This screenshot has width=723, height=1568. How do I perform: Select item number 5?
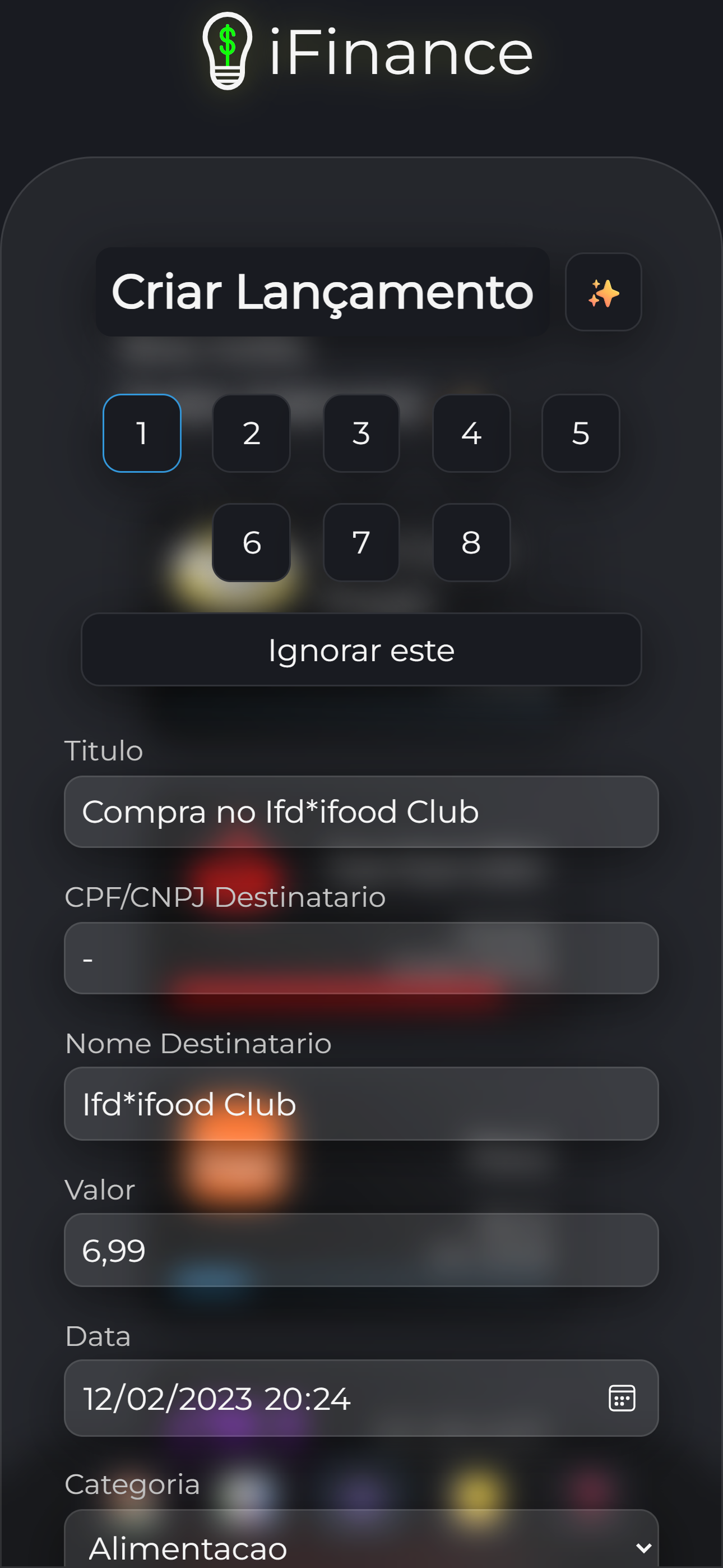(x=581, y=433)
